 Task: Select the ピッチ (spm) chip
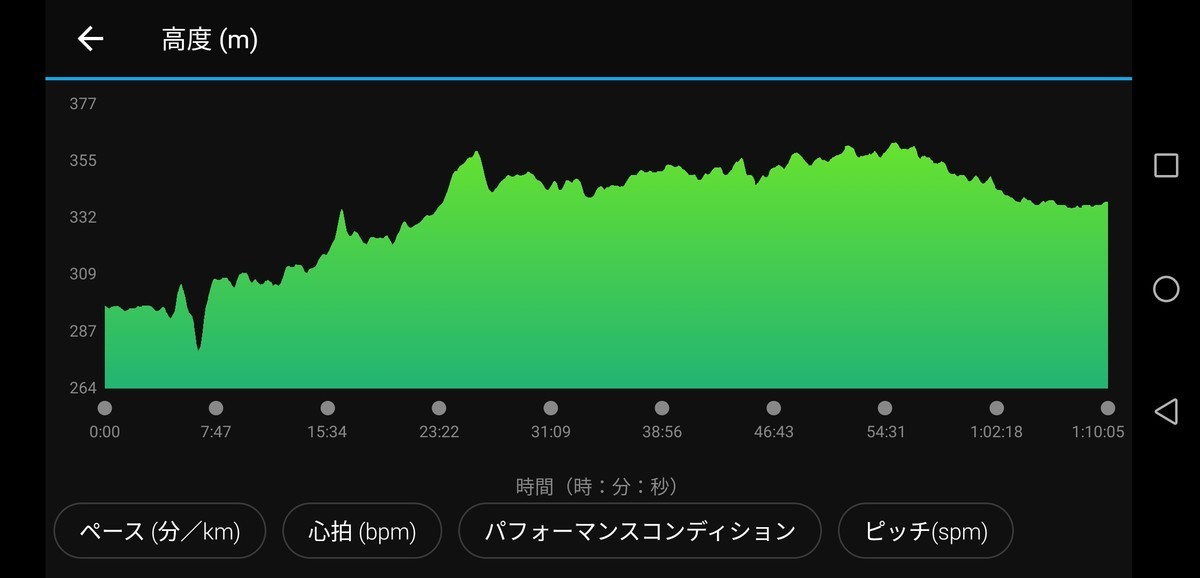coord(926,531)
